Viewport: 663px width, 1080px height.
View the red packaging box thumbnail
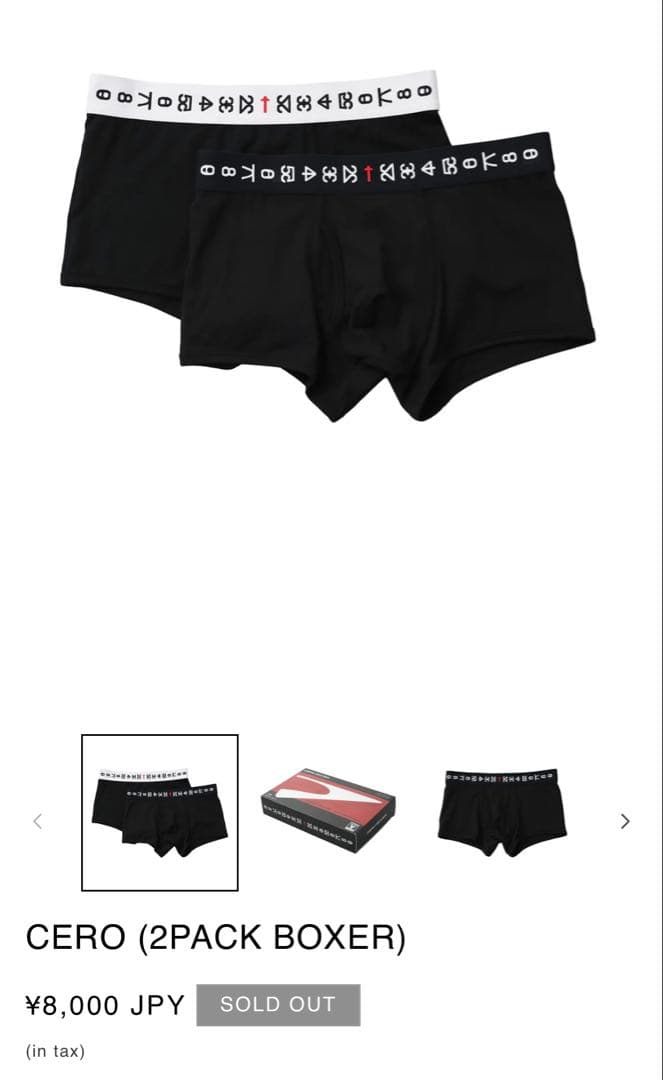[x=328, y=811]
